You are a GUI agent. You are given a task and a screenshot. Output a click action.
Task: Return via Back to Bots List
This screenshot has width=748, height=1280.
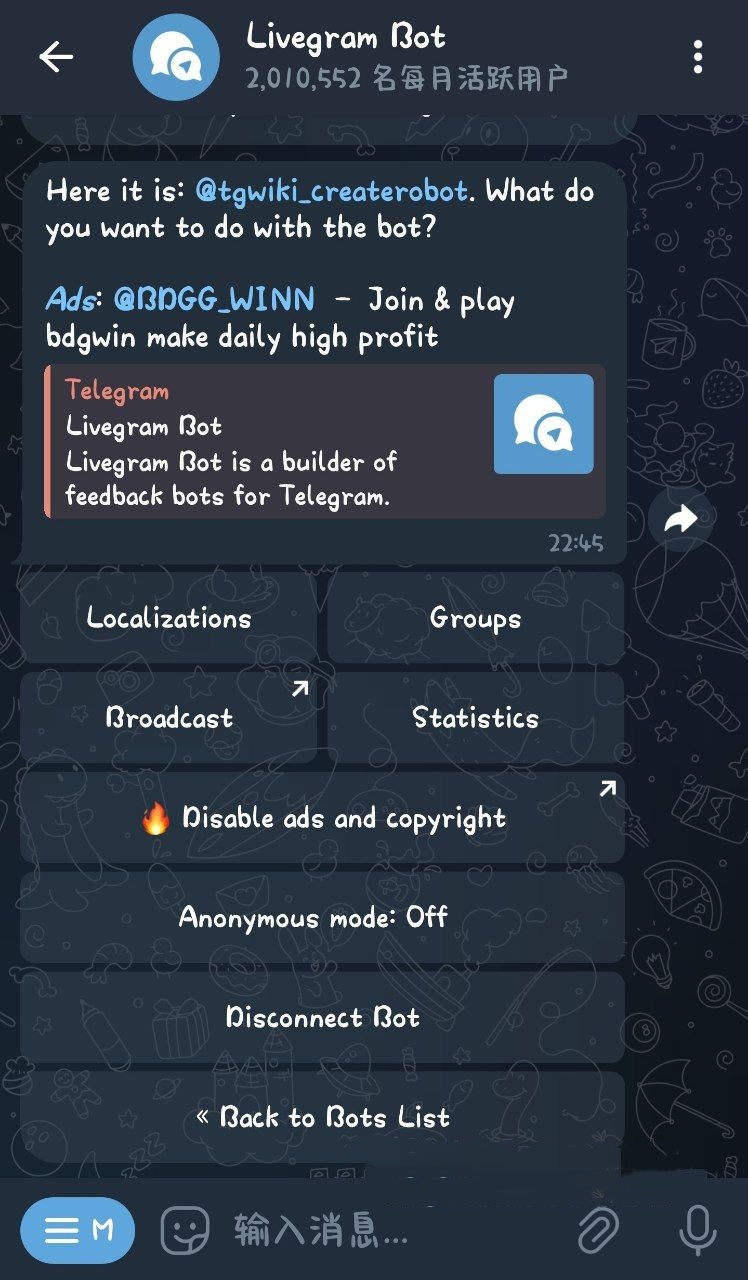[322, 1117]
